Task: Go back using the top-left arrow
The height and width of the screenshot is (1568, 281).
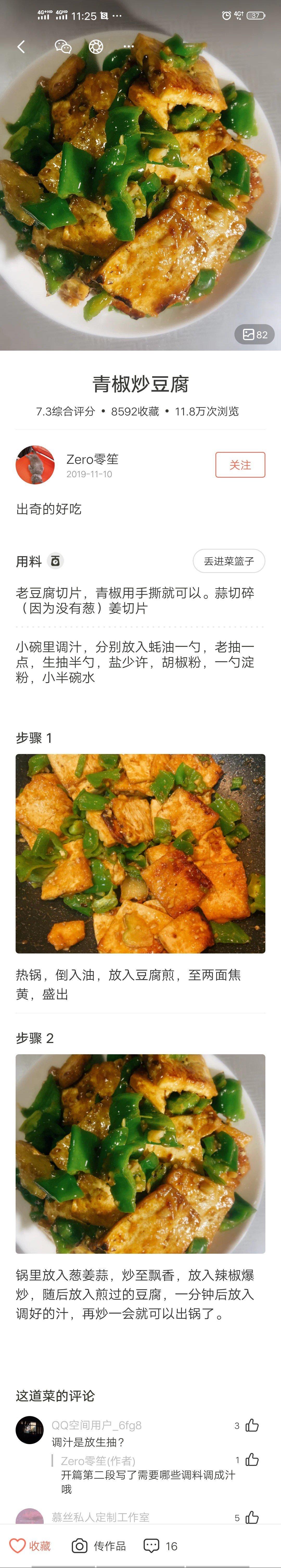Action: pyautogui.click(x=21, y=47)
